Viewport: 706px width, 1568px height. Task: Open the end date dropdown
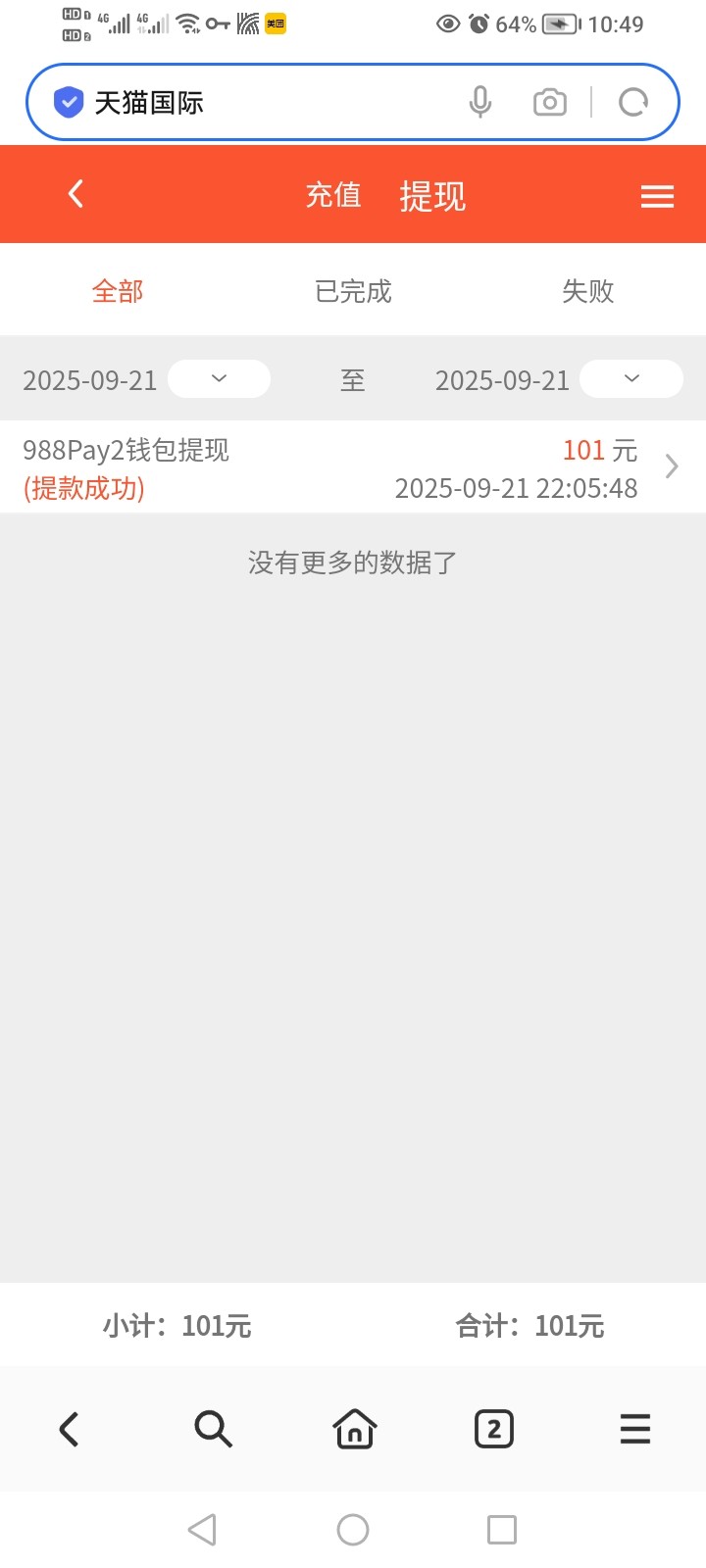(630, 378)
